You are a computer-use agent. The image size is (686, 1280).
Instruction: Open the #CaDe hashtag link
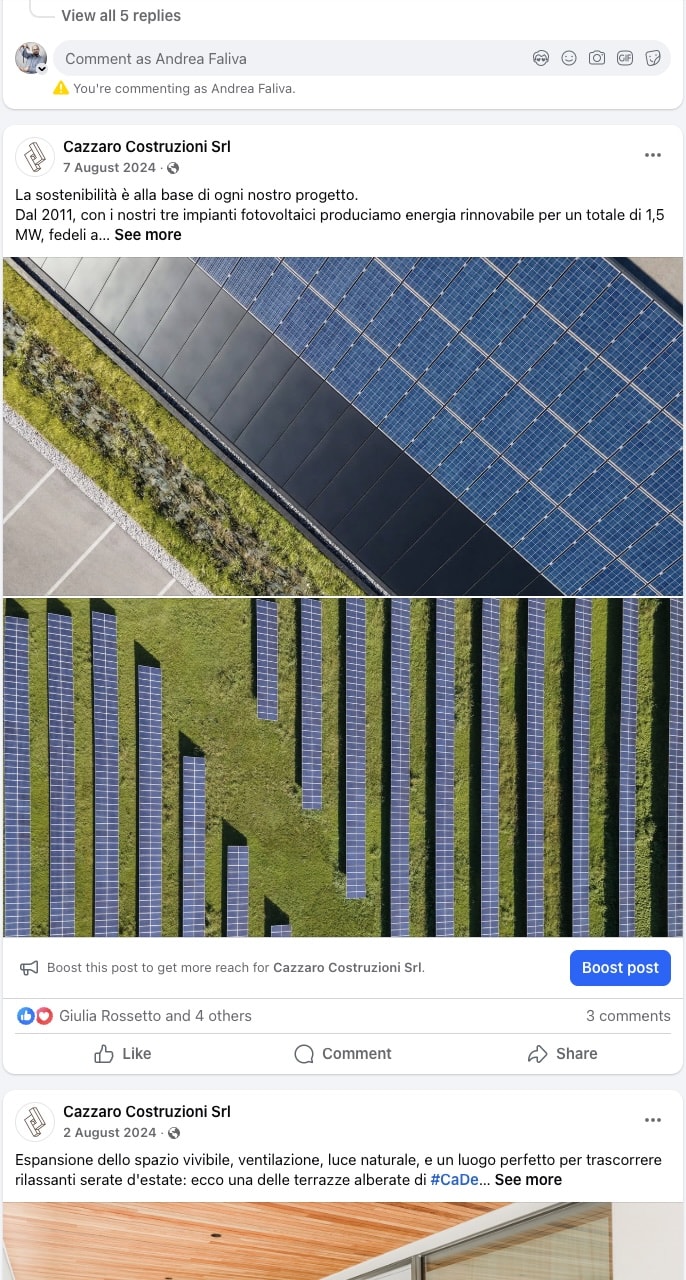pos(455,1180)
